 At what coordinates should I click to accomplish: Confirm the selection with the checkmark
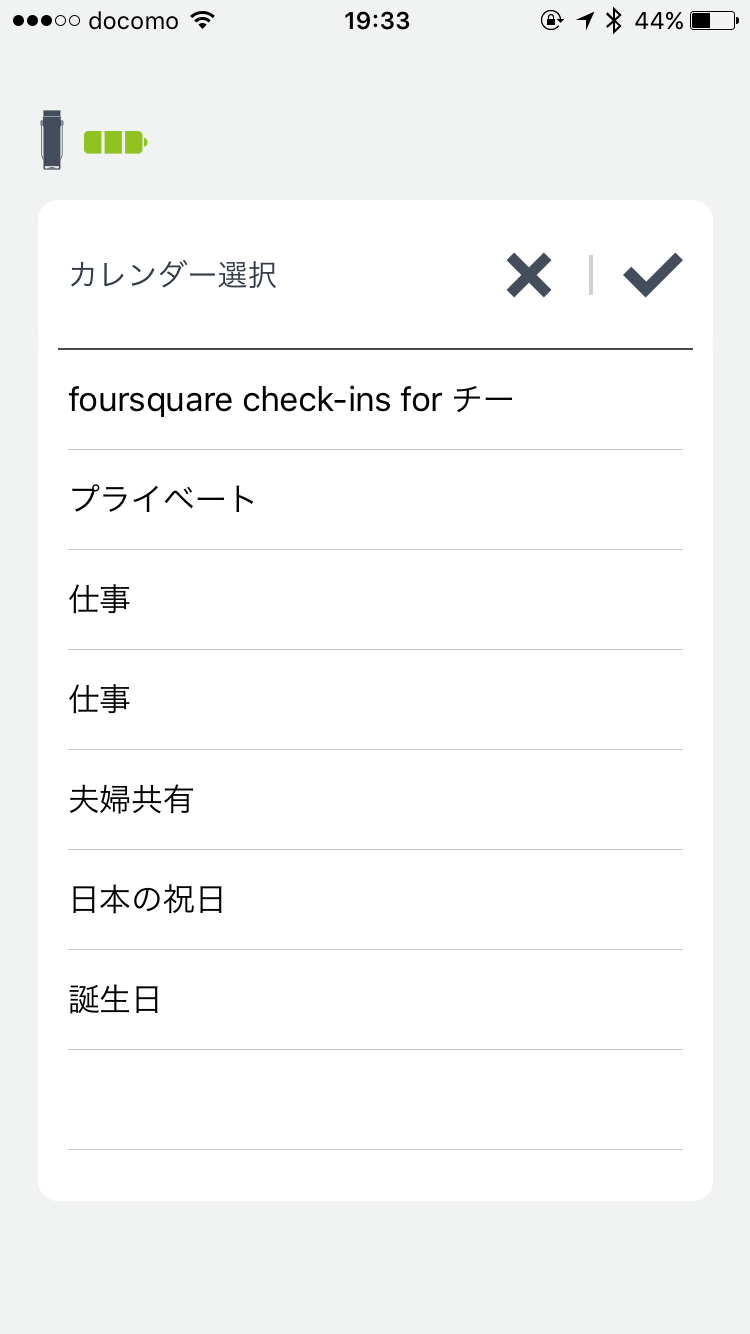point(652,275)
